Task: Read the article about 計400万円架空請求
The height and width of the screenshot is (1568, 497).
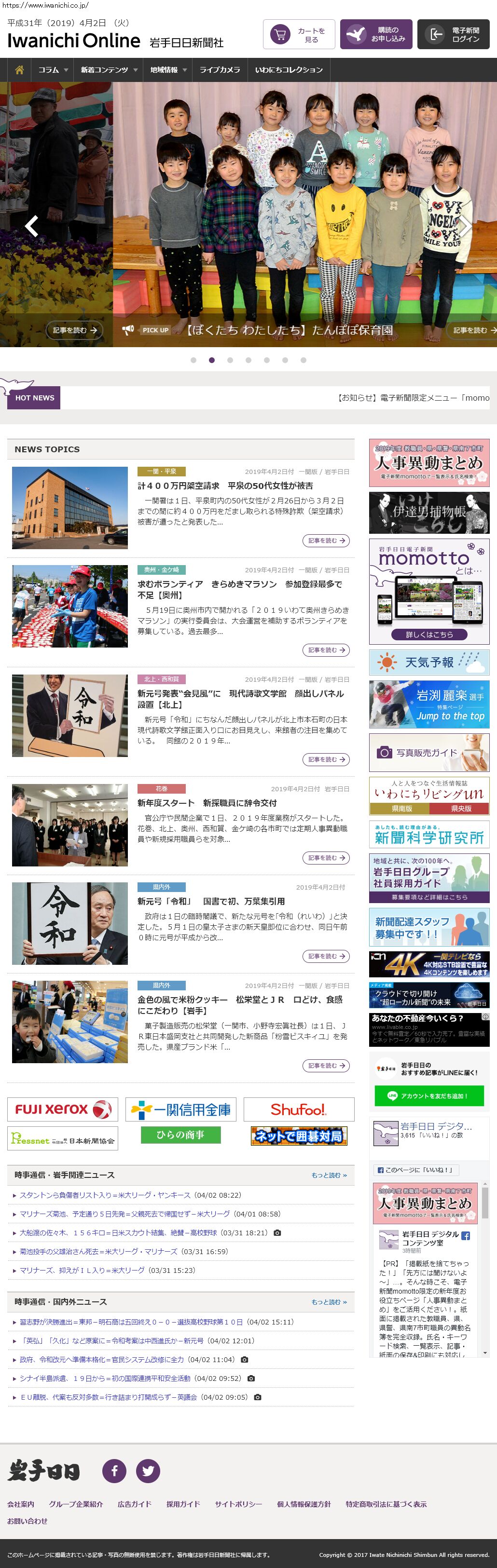Action: pyautogui.click(x=225, y=486)
